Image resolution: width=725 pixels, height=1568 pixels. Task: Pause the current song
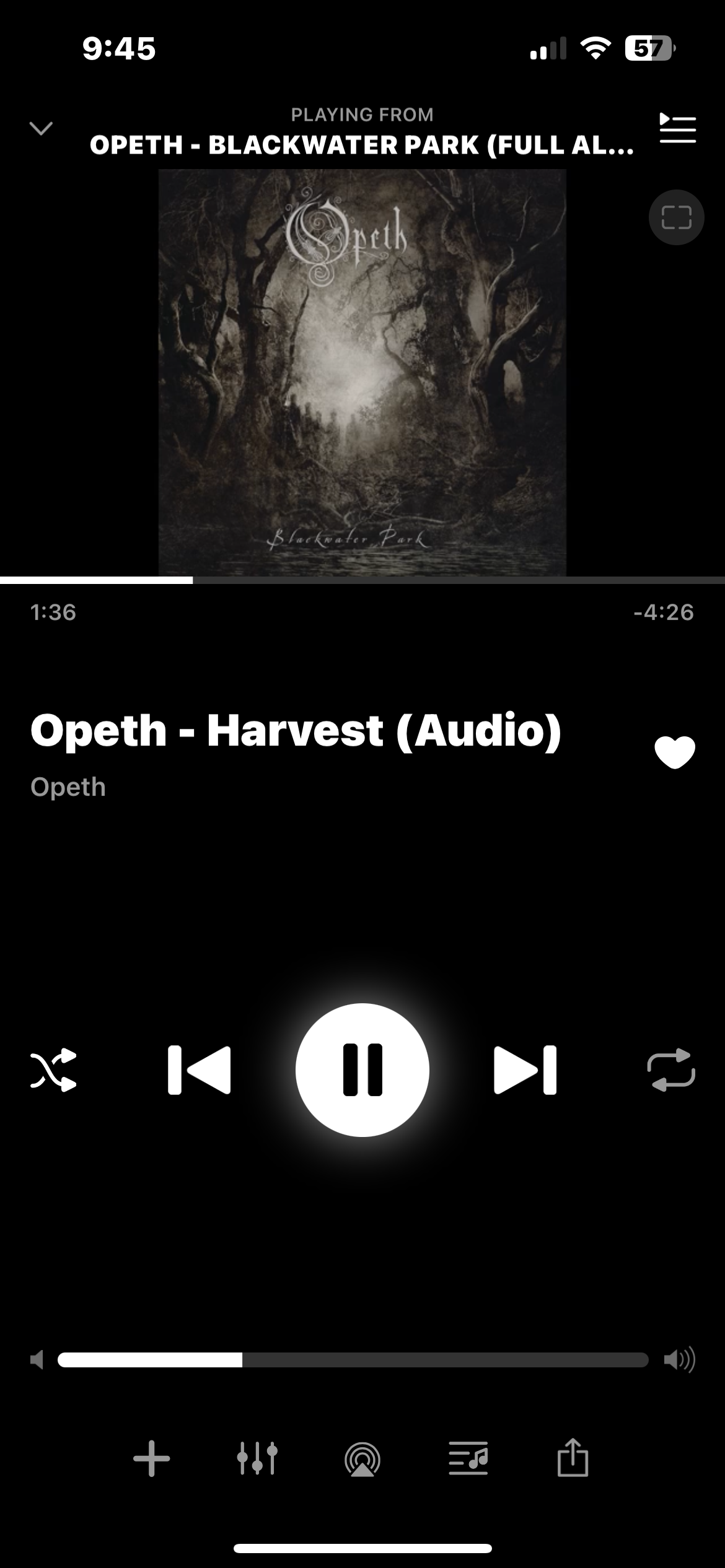click(362, 1070)
